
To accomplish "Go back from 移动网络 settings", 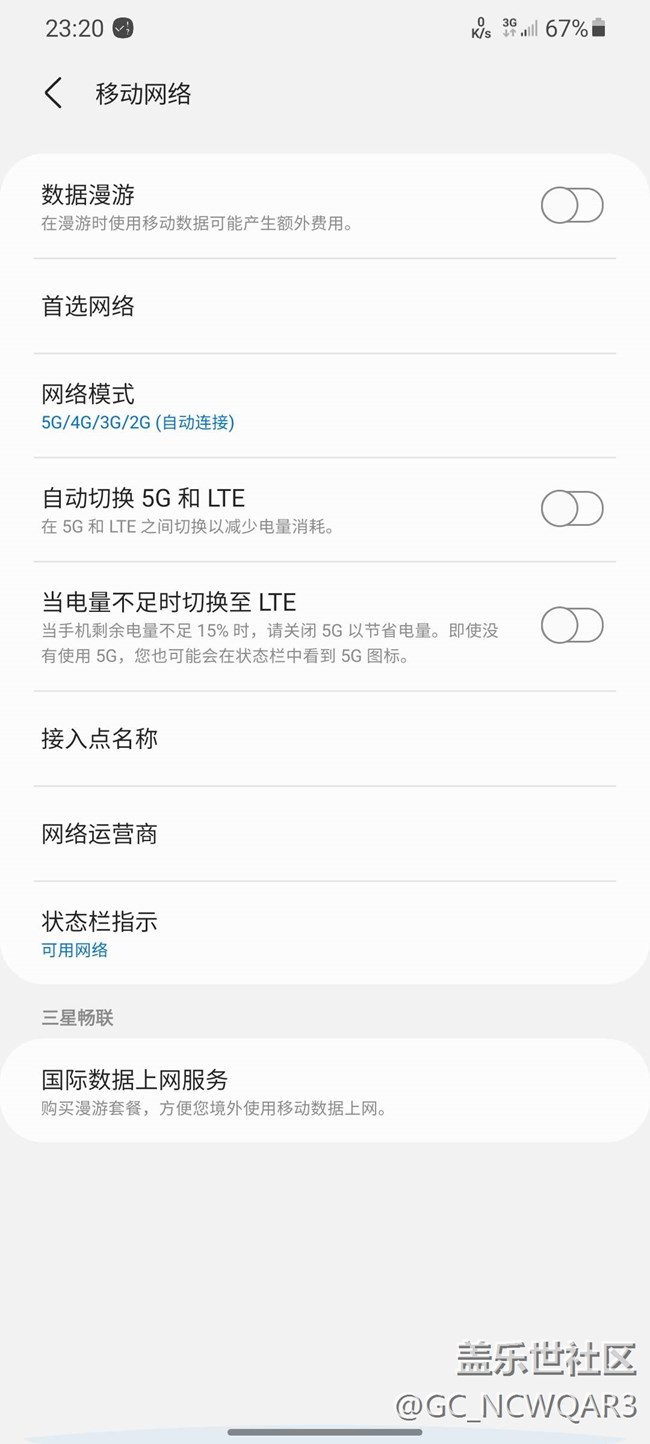I will [54, 94].
